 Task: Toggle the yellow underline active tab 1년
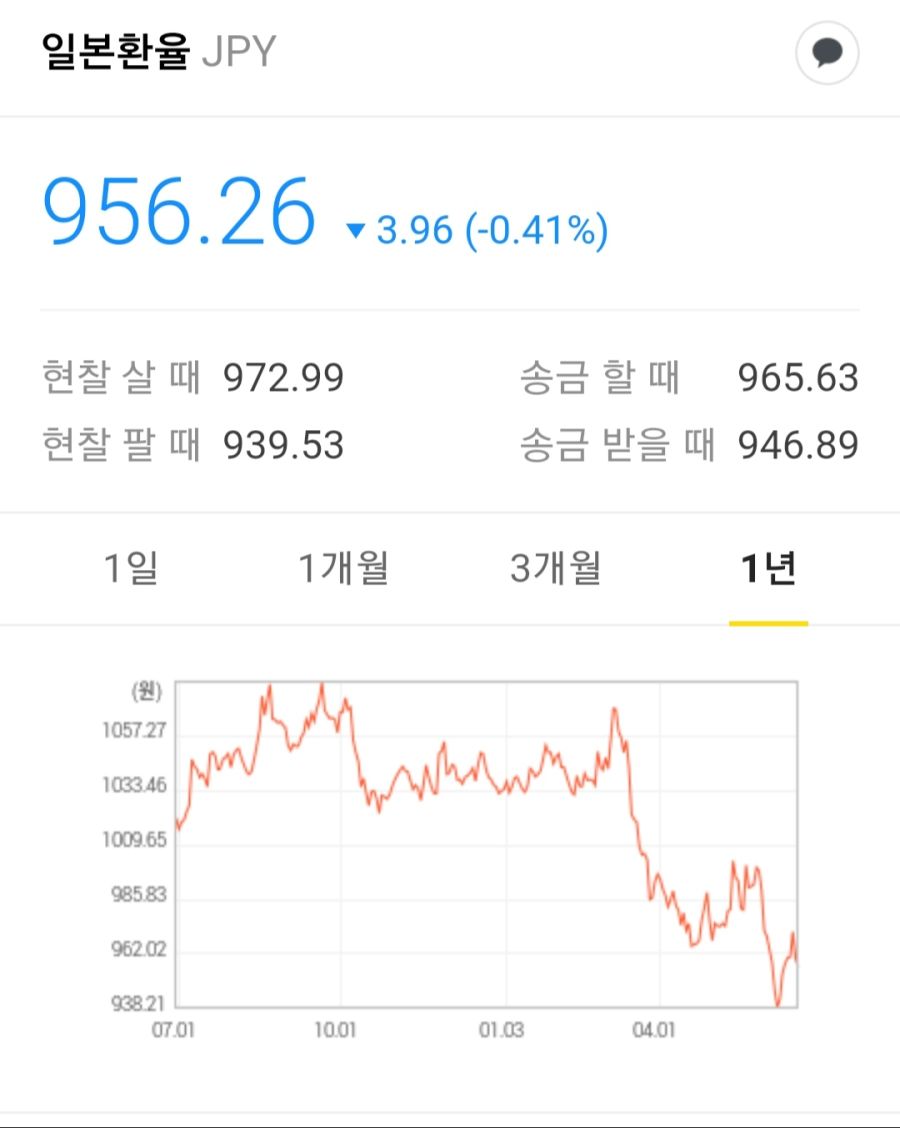[x=770, y=621]
